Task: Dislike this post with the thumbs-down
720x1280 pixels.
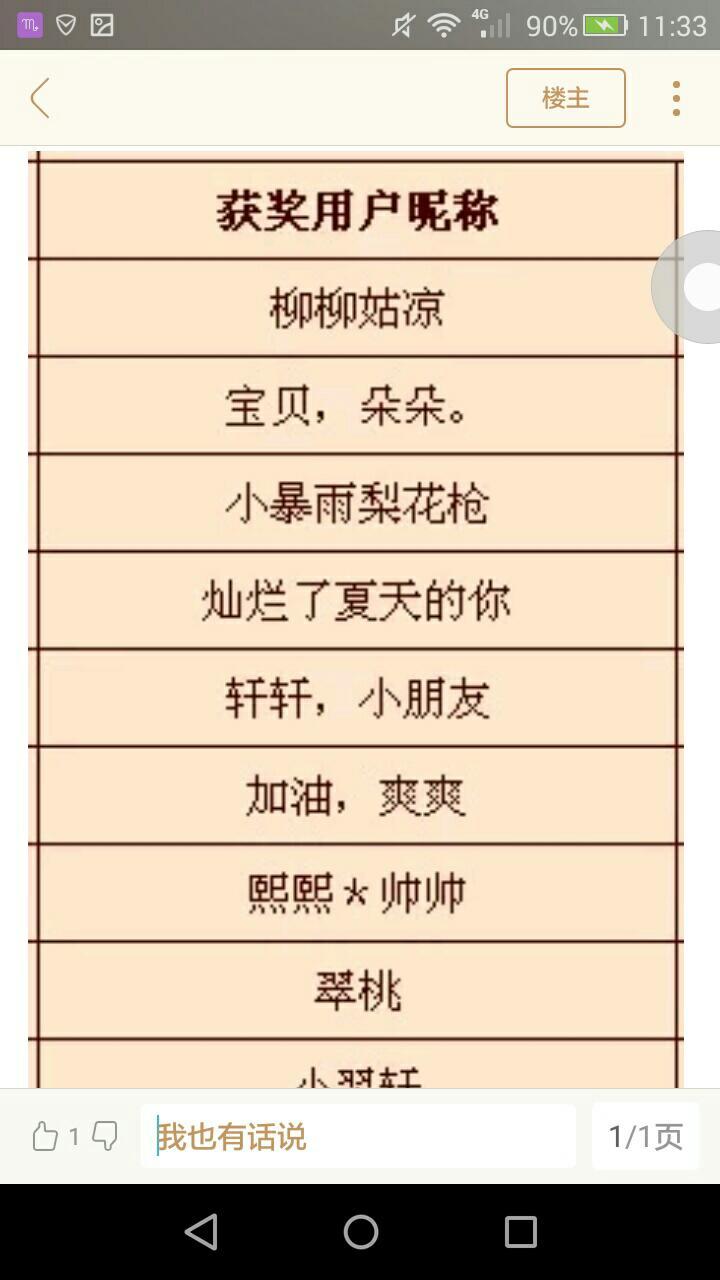Action: pyautogui.click(x=105, y=1136)
